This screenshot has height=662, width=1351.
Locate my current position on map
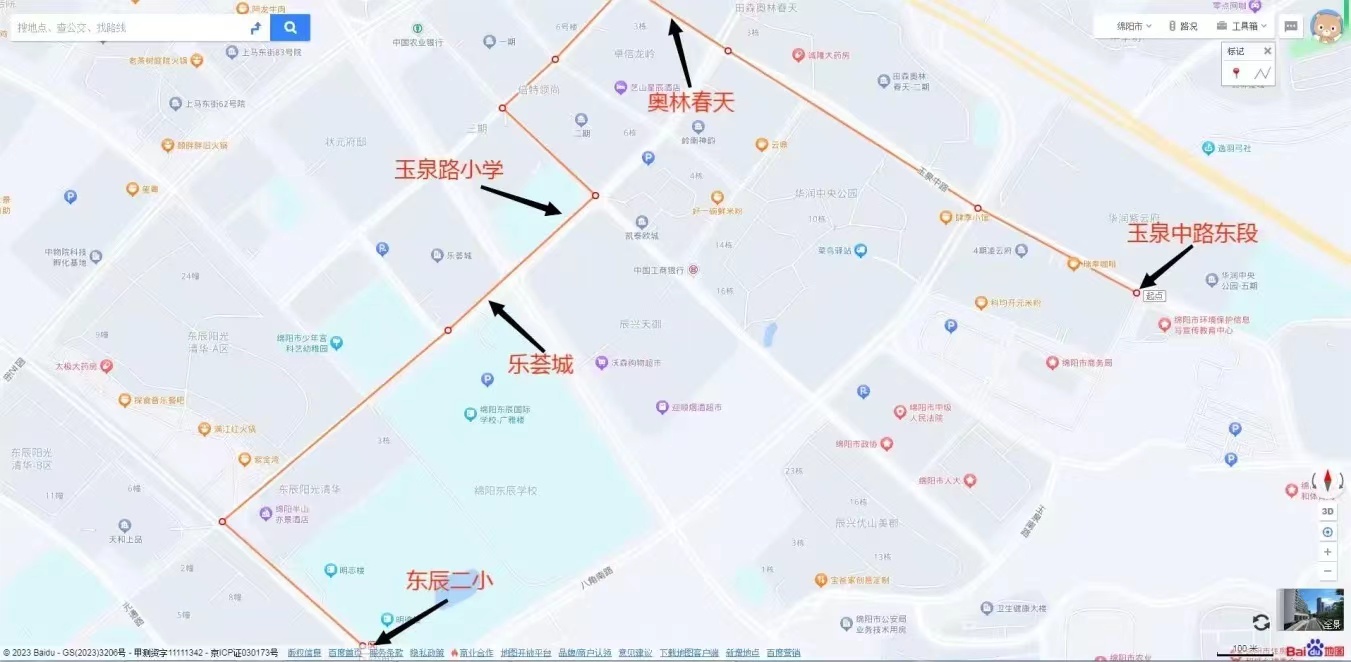click(1328, 532)
